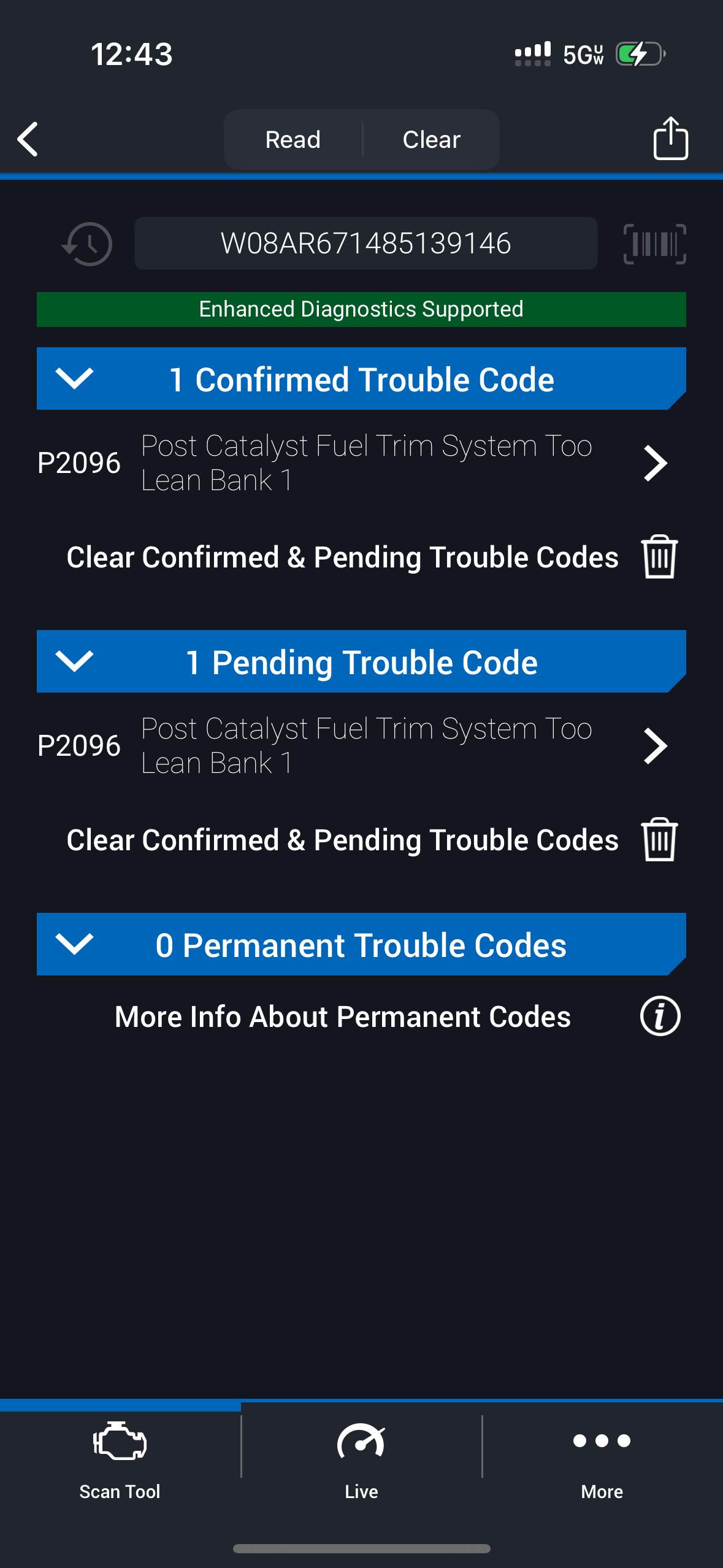Scan VIN with the barcode icon

(x=654, y=244)
